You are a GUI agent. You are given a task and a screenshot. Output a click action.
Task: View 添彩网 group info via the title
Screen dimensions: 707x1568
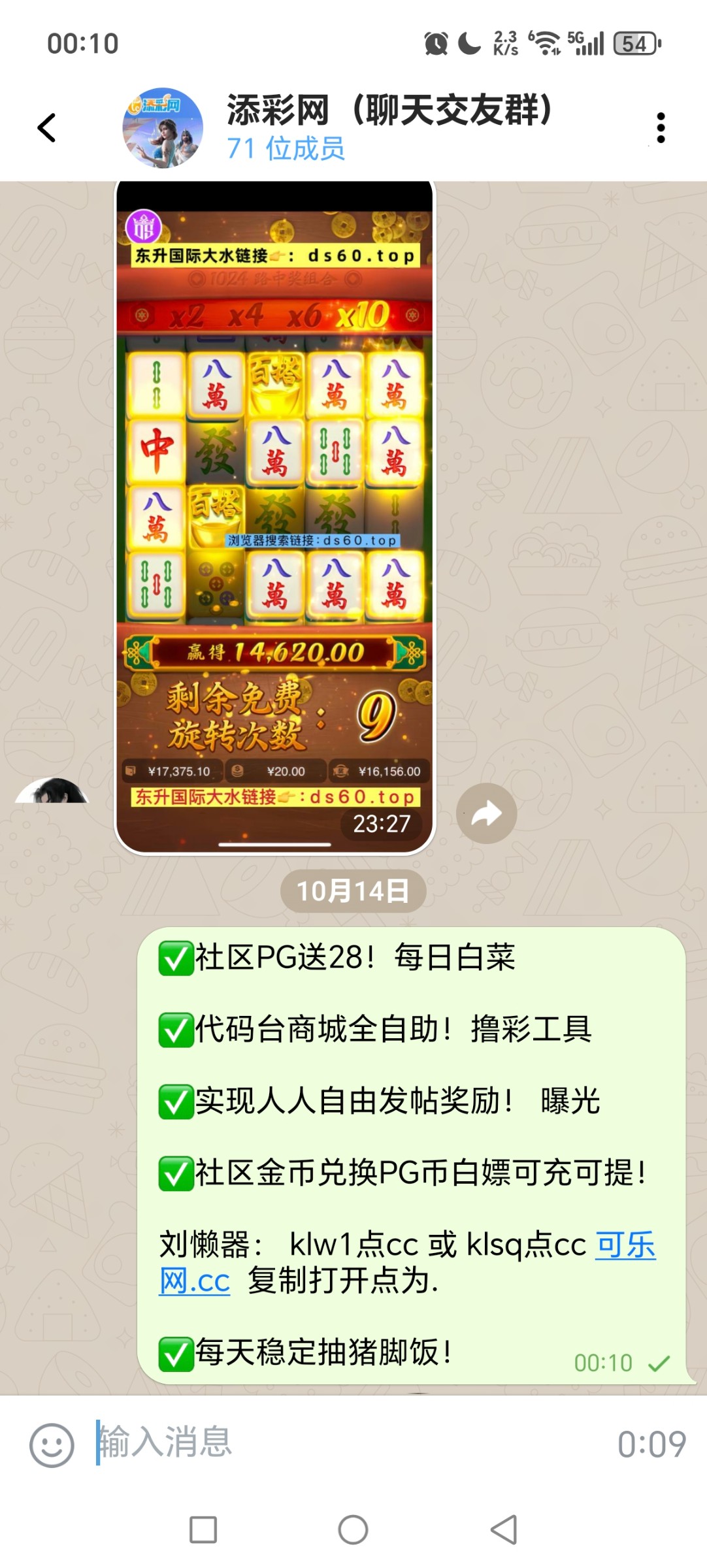click(x=389, y=110)
